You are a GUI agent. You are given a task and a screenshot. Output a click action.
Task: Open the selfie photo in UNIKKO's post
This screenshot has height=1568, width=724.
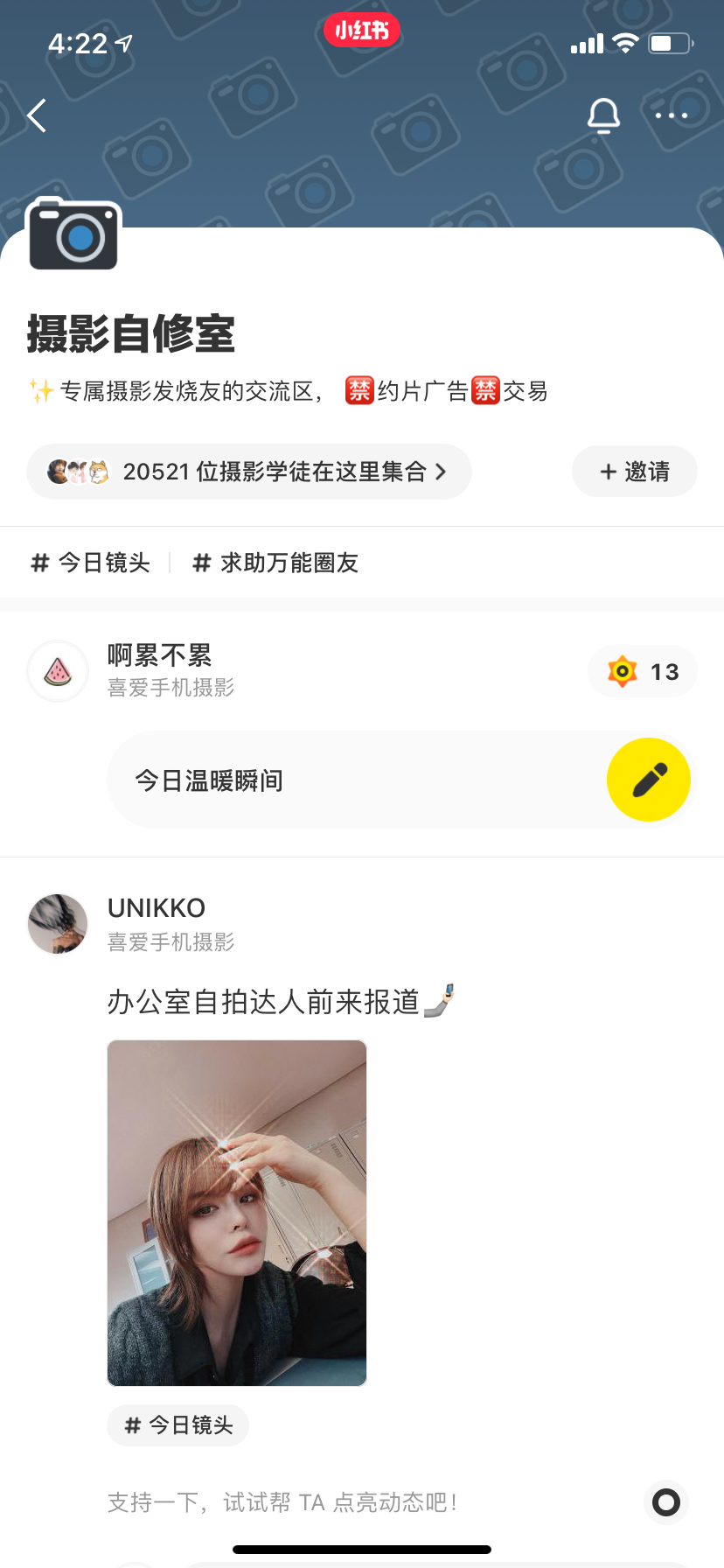(237, 1213)
